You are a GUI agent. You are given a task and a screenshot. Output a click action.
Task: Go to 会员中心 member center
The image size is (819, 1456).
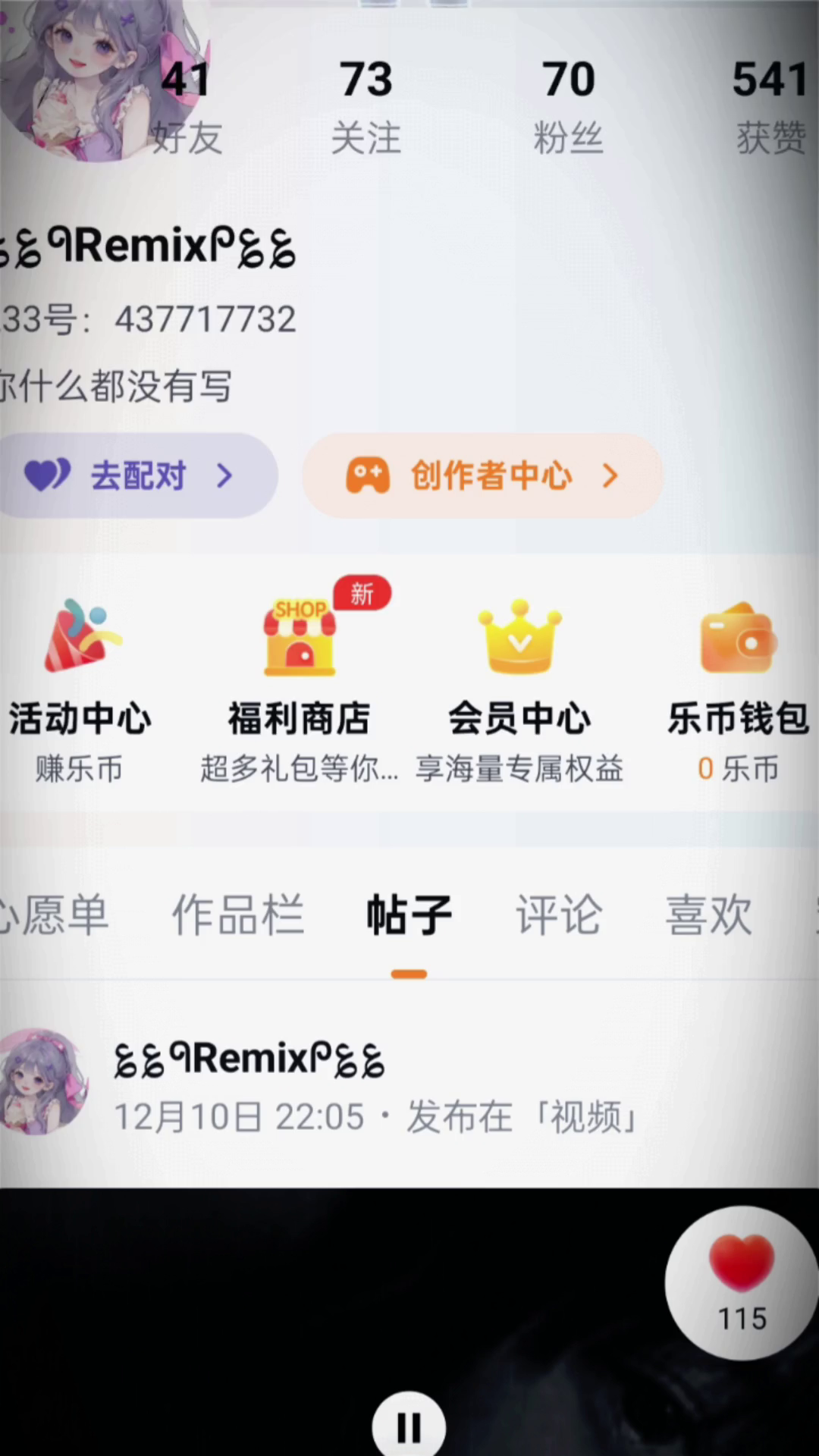click(x=519, y=686)
